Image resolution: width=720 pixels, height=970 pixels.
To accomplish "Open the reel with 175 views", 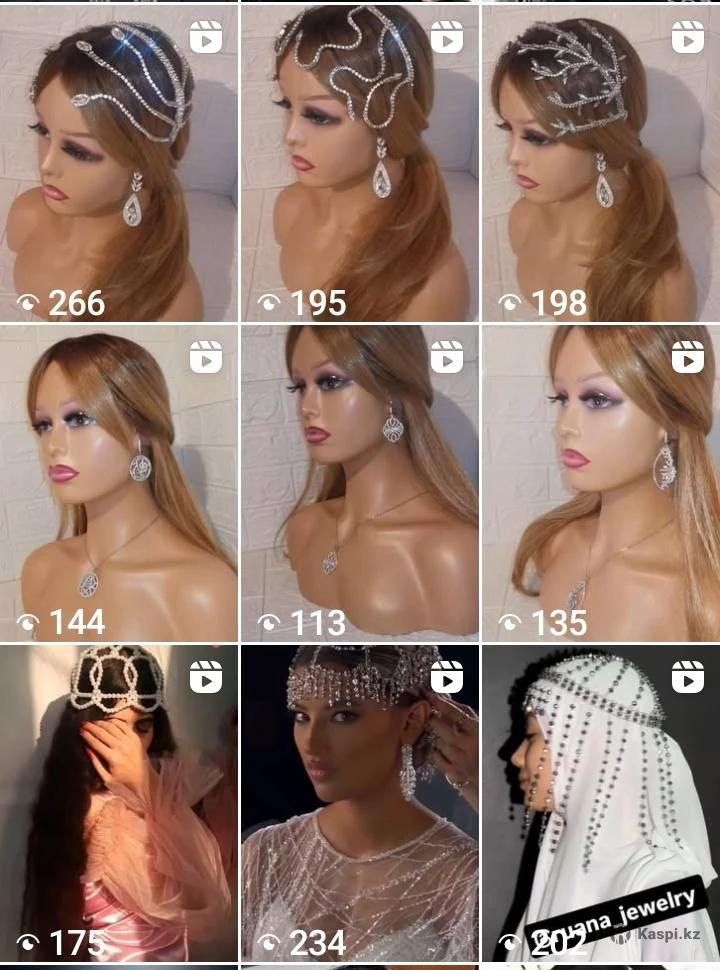I will point(118,805).
